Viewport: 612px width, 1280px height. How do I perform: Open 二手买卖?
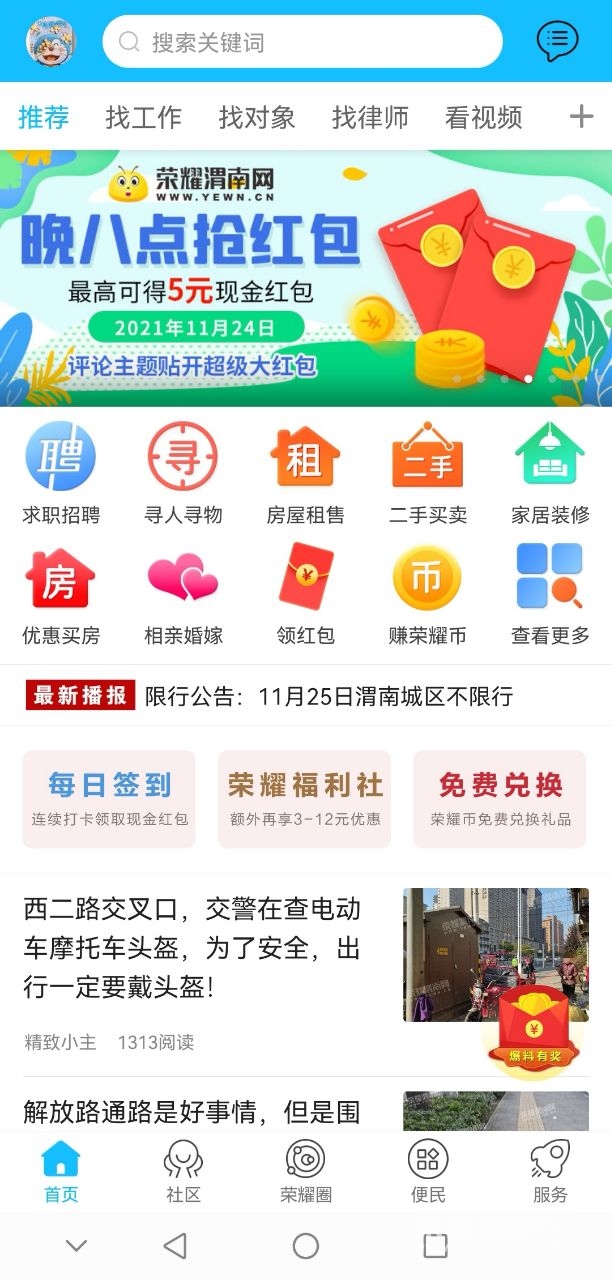click(428, 474)
